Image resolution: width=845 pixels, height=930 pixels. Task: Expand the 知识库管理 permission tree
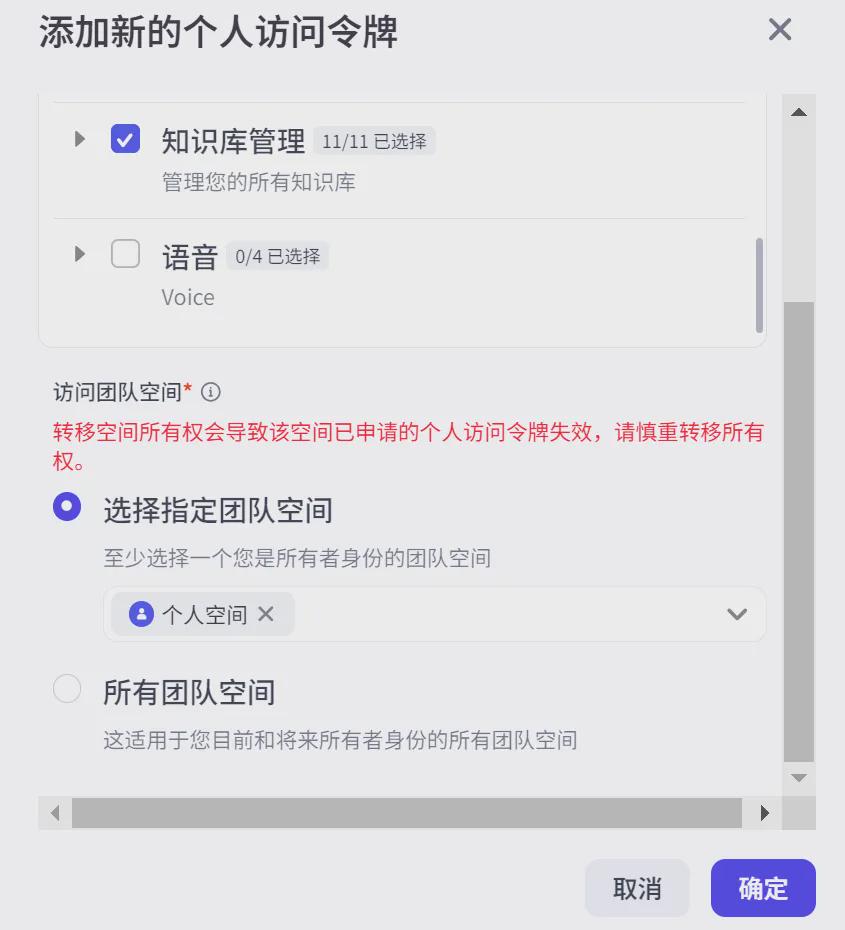80,139
